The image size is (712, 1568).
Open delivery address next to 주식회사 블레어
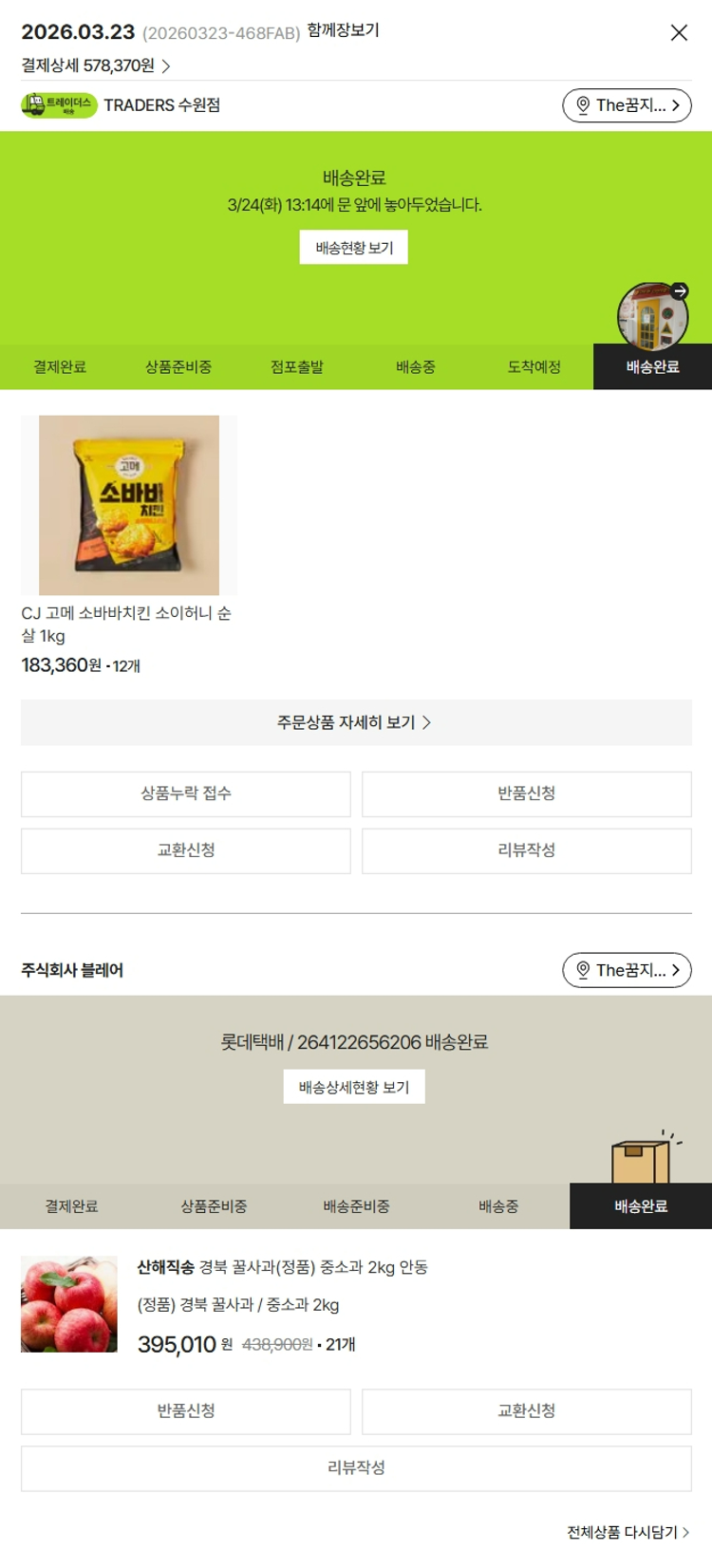(627, 970)
